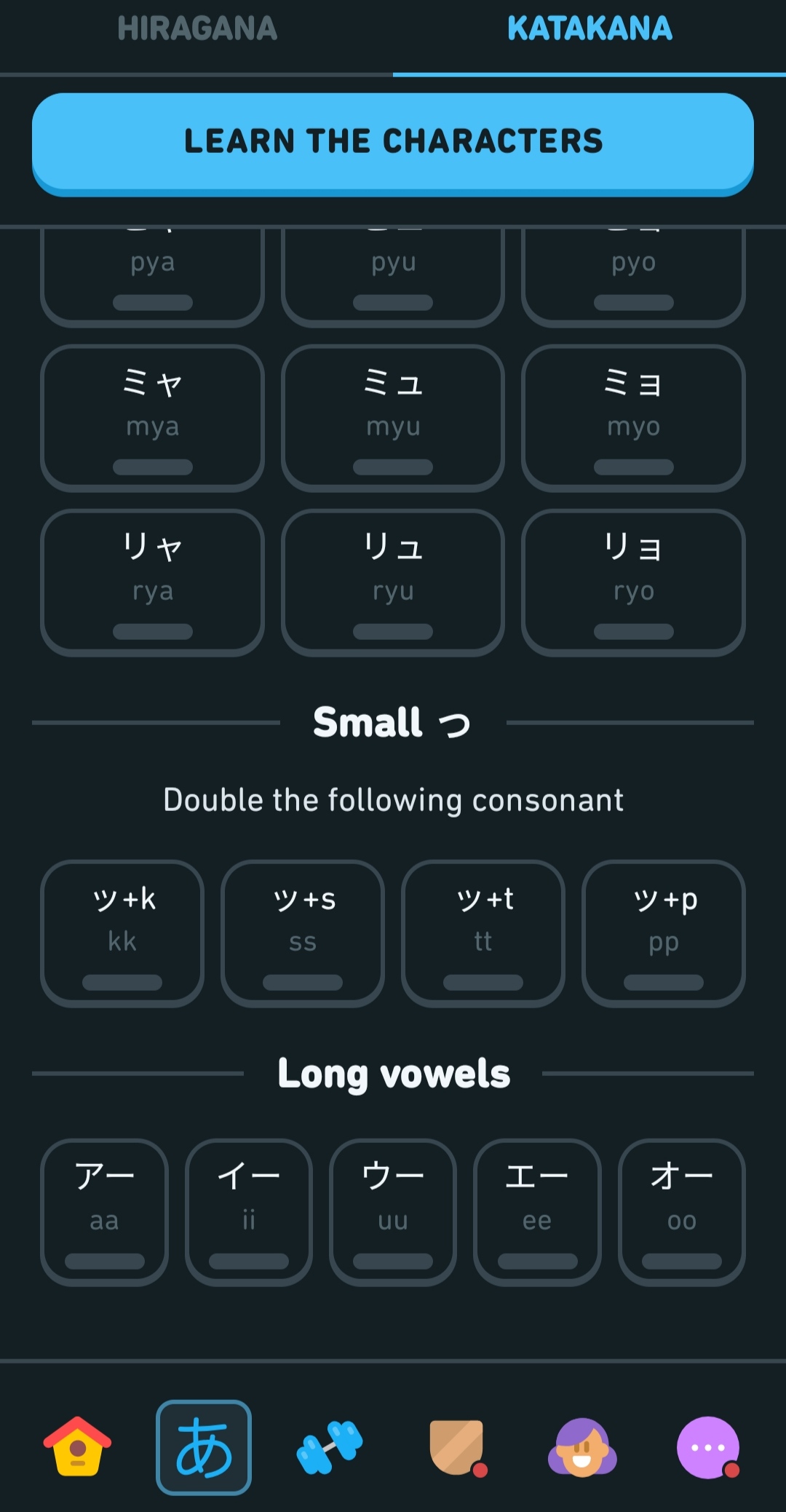Open the ryo character card

[633, 582]
